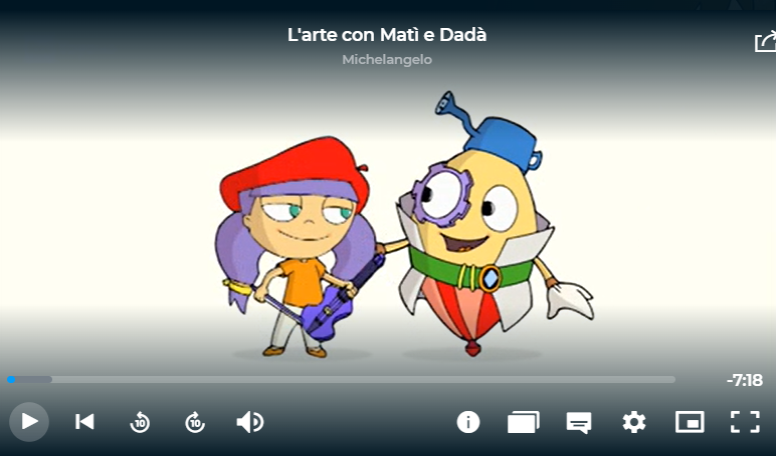This screenshot has width=776, height=456.
Task: Open playback settings gear
Action: [x=634, y=422]
